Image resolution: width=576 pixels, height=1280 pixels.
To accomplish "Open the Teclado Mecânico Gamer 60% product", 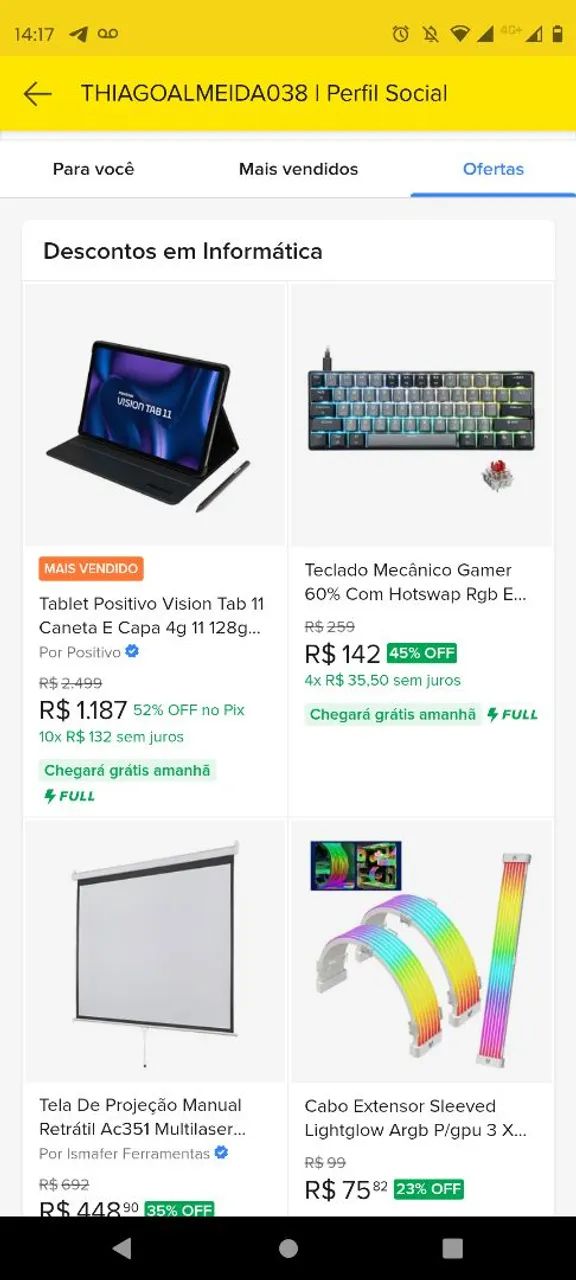I will [x=422, y=549].
